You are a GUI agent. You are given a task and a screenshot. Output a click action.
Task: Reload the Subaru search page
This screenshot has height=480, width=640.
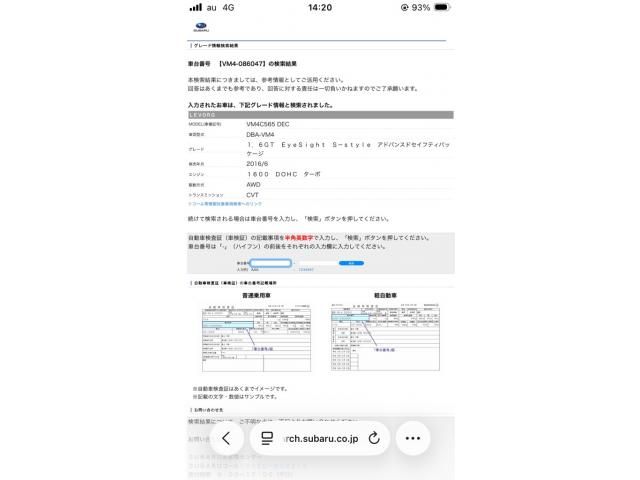click(374, 437)
